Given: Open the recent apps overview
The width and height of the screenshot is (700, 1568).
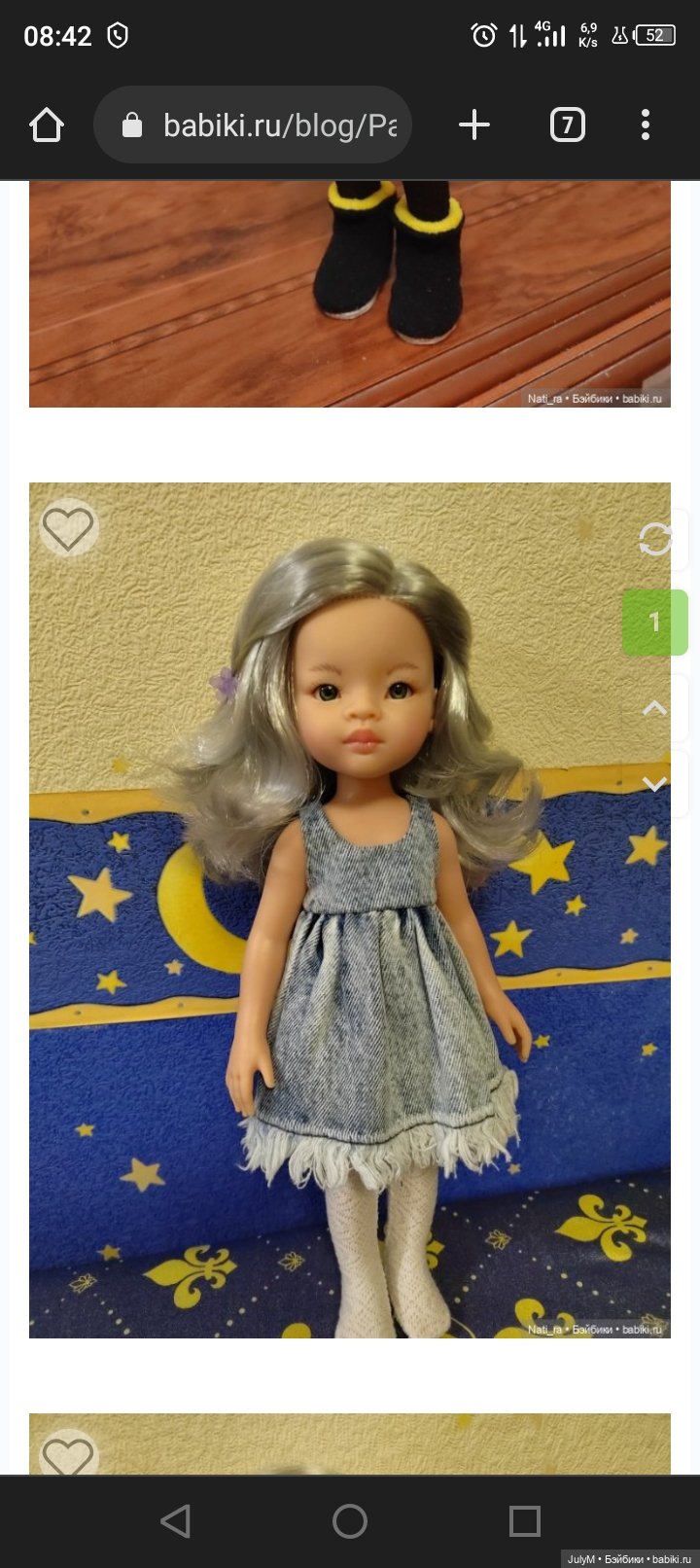Looking at the screenshot, I should 525,1521.
